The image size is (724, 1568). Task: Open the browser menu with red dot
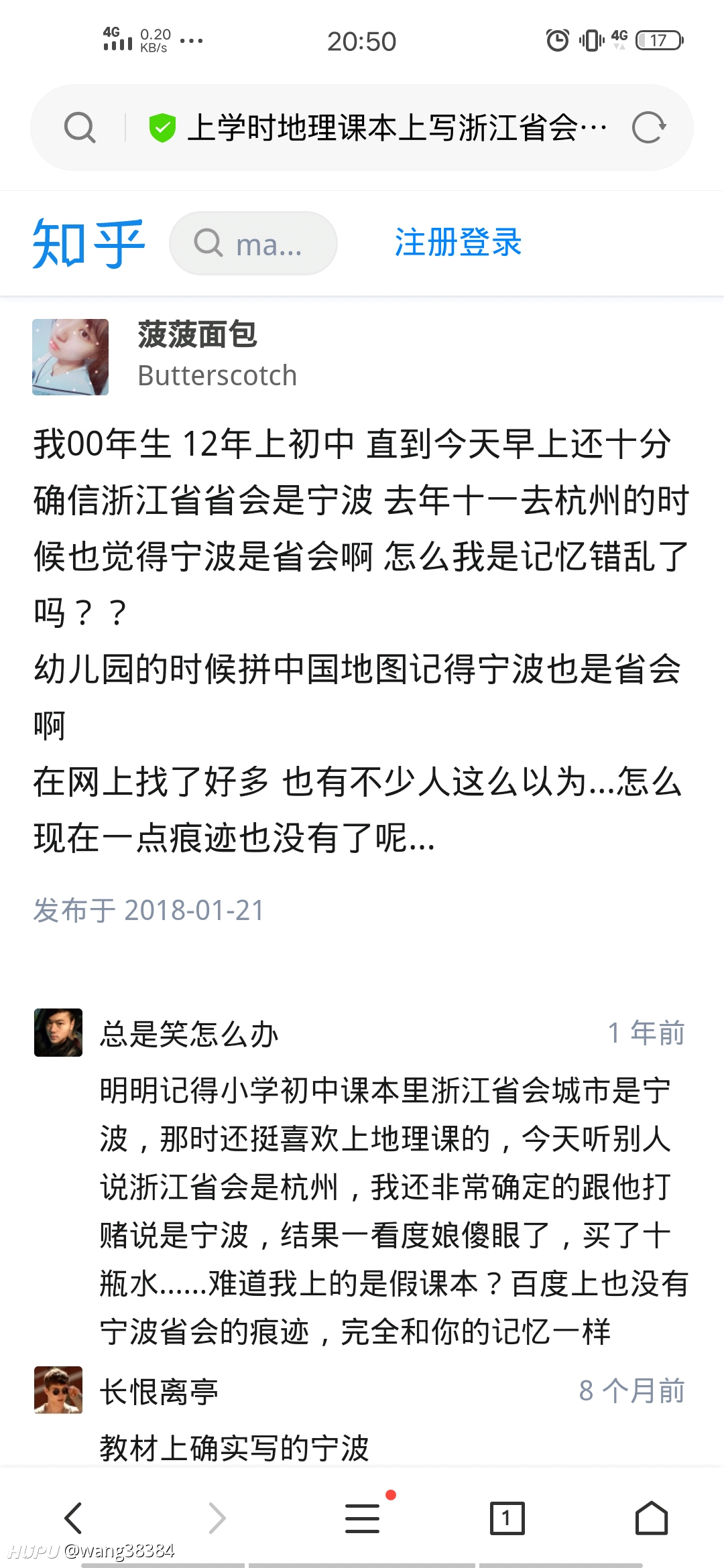(363, 1518)
